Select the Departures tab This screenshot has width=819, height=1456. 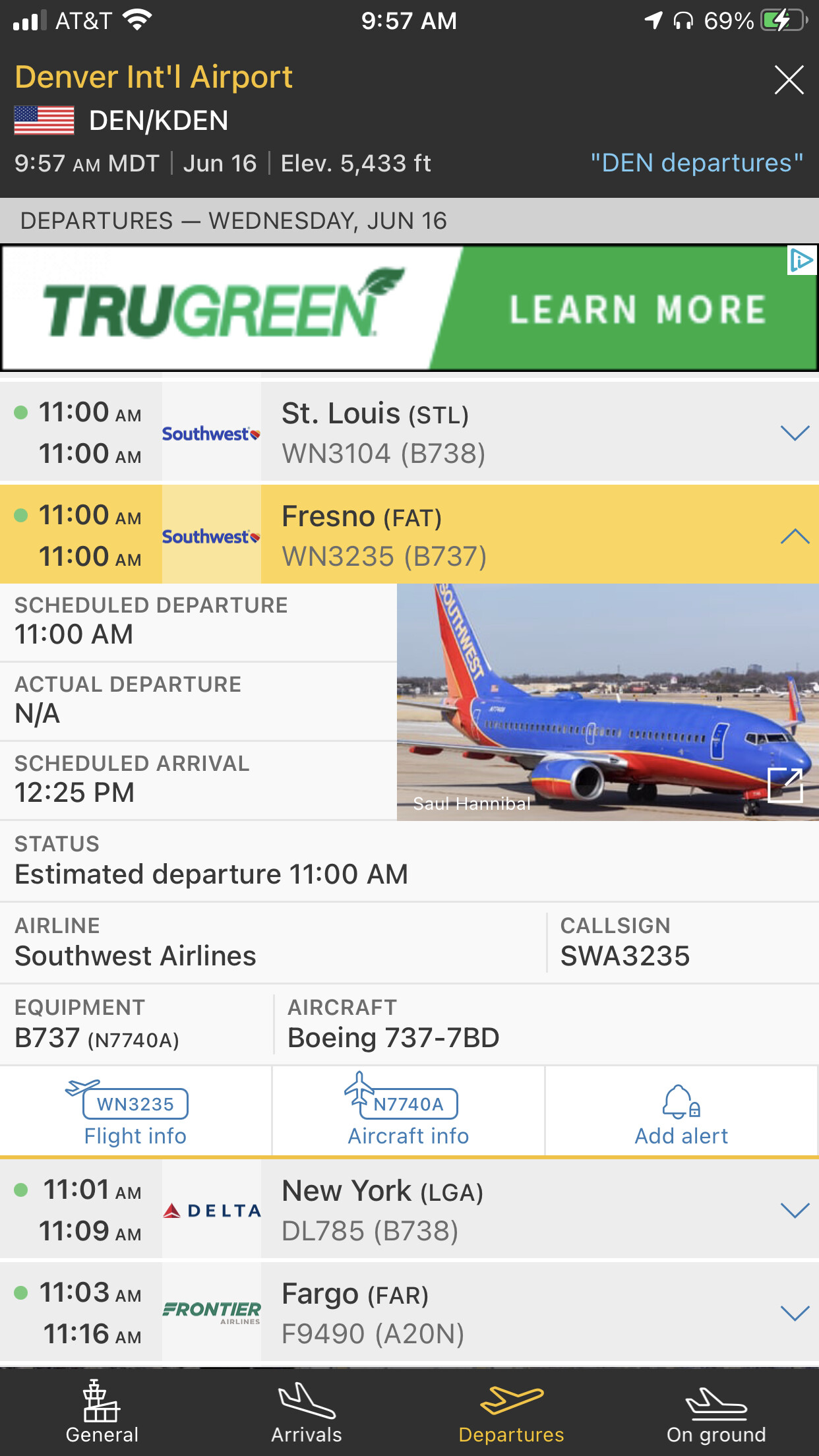click(x=511, y=1412)
